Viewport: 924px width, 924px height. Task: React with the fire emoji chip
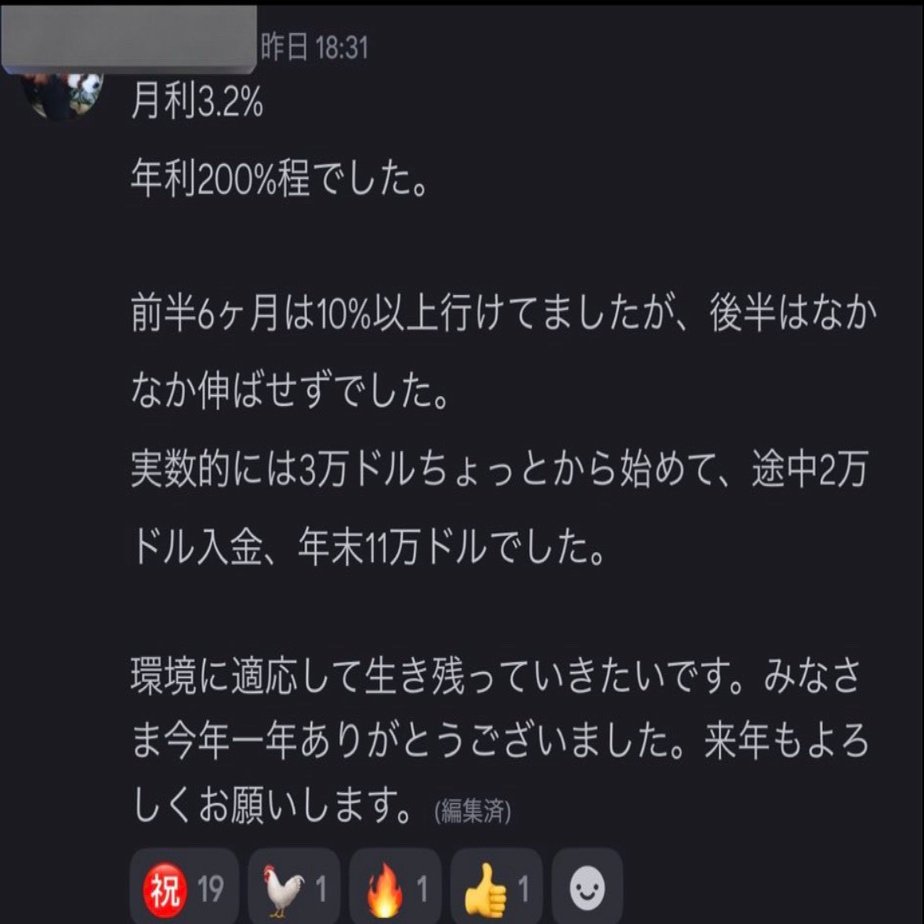pyautogui.click(x=395, y=888)
